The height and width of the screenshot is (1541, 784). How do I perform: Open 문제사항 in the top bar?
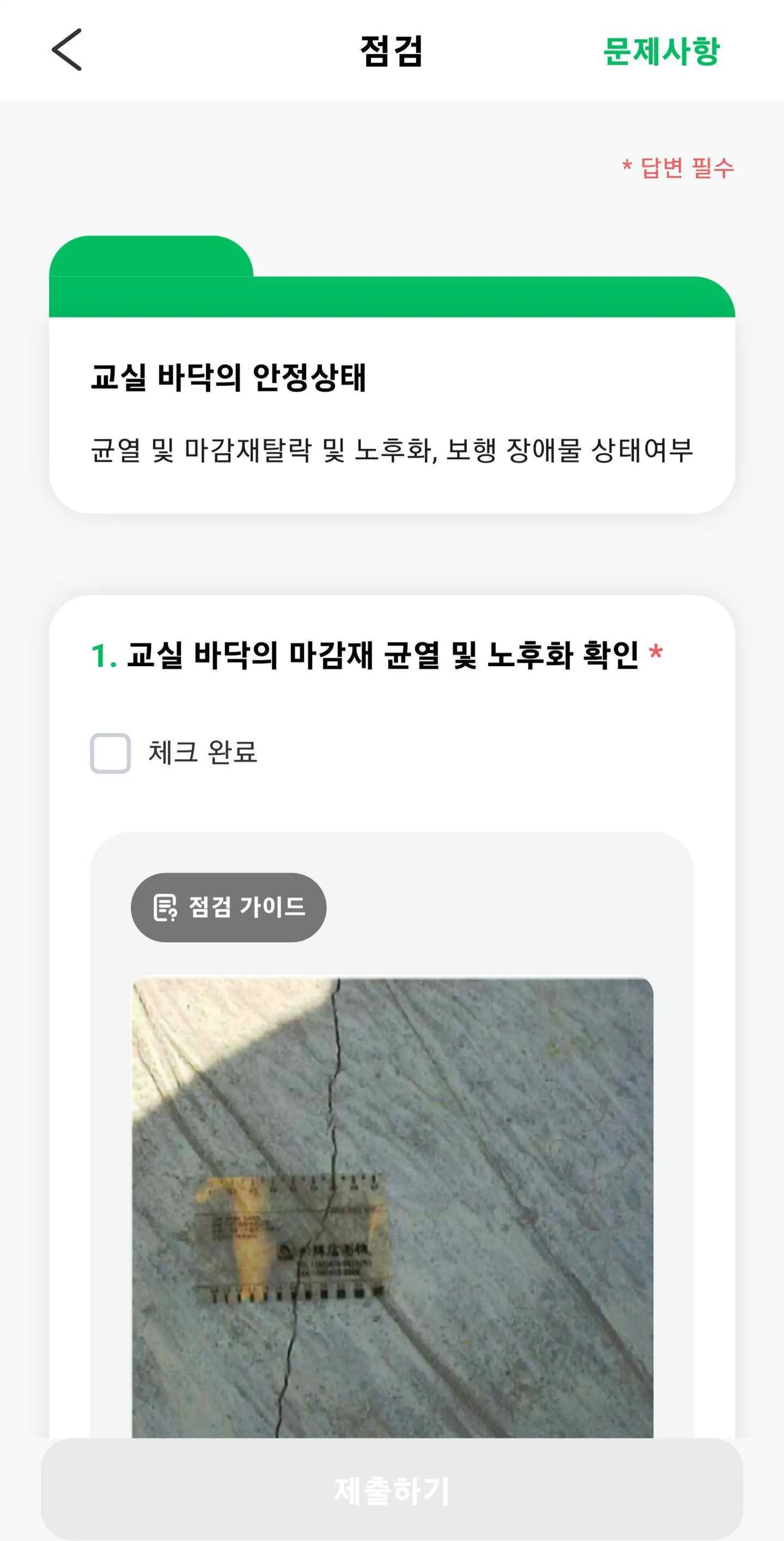[x=661, y=51]
